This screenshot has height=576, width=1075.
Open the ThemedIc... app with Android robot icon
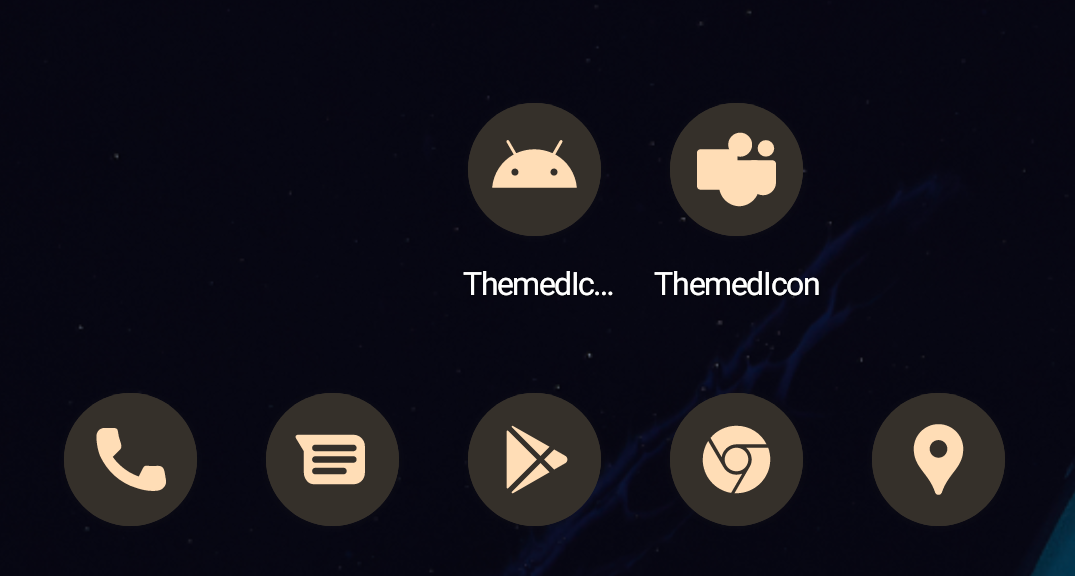534,170
